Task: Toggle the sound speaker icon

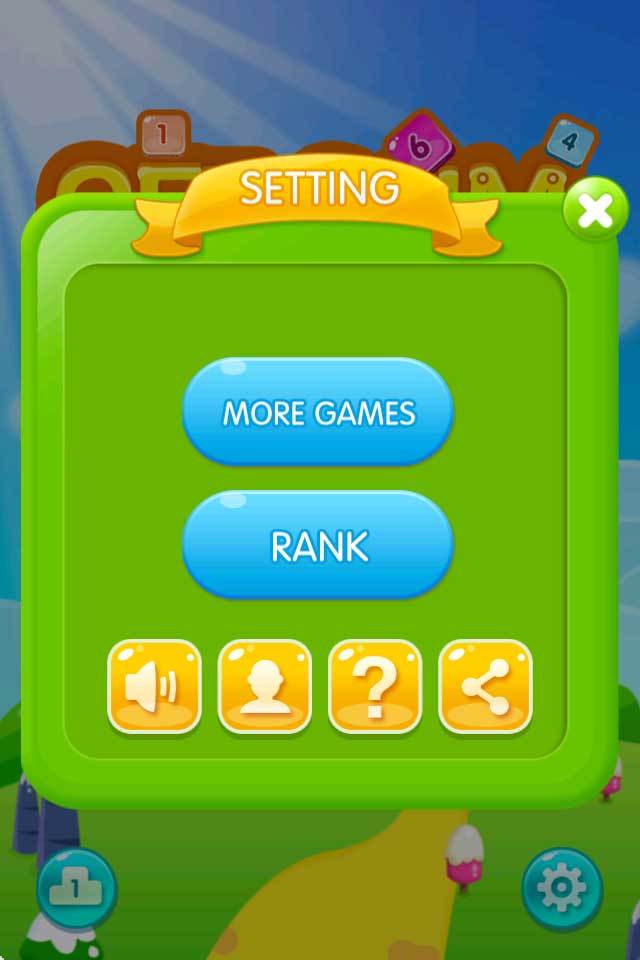Action: pos(154,686)
